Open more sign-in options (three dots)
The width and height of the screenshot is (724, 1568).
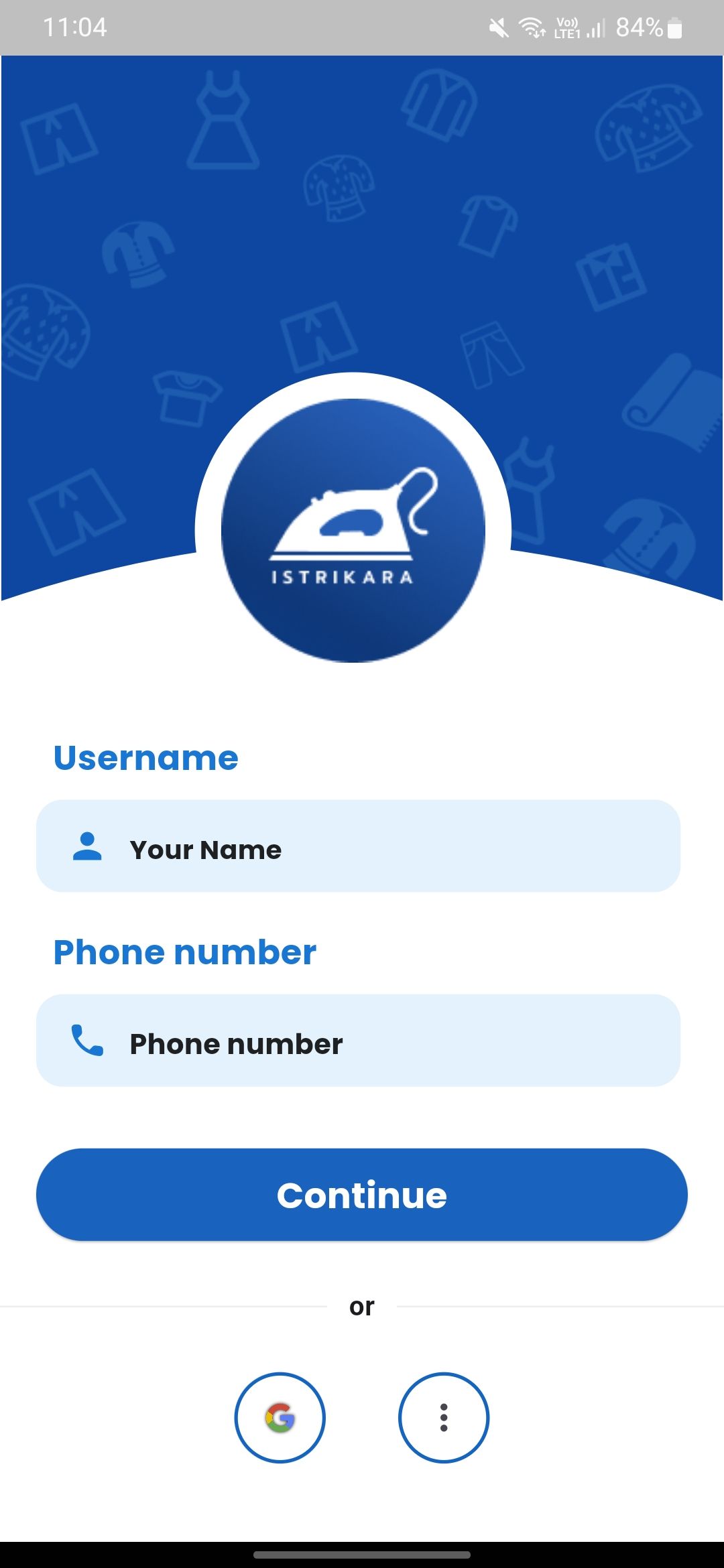coord(443,1417)
